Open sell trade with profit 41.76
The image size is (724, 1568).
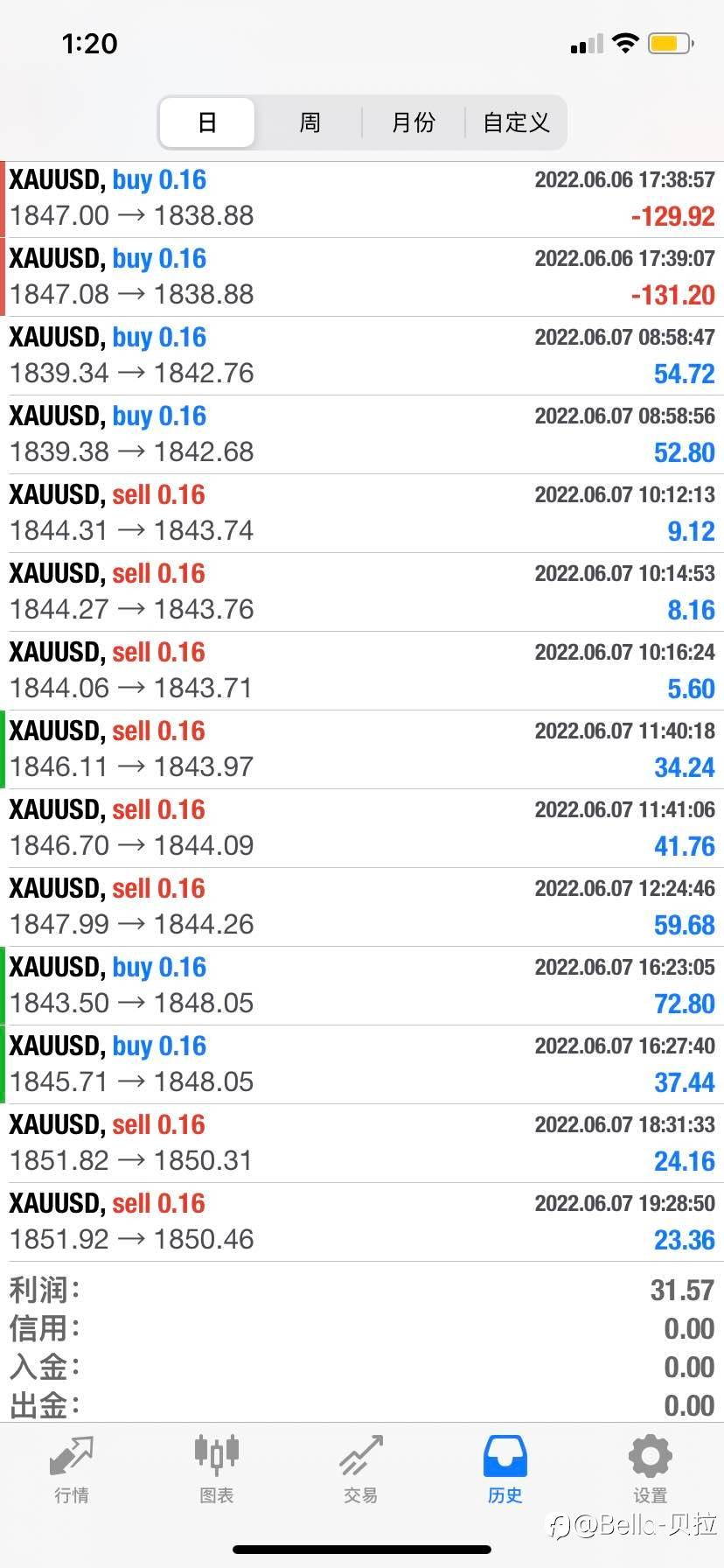click(362, 829)
